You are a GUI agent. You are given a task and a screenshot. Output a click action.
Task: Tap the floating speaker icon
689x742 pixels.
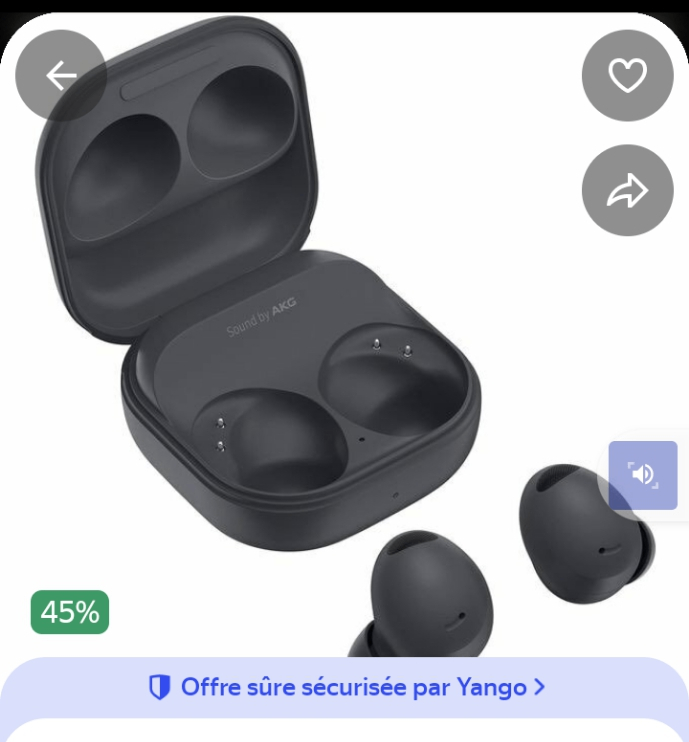pyautogui.click(x=643, y=474)
